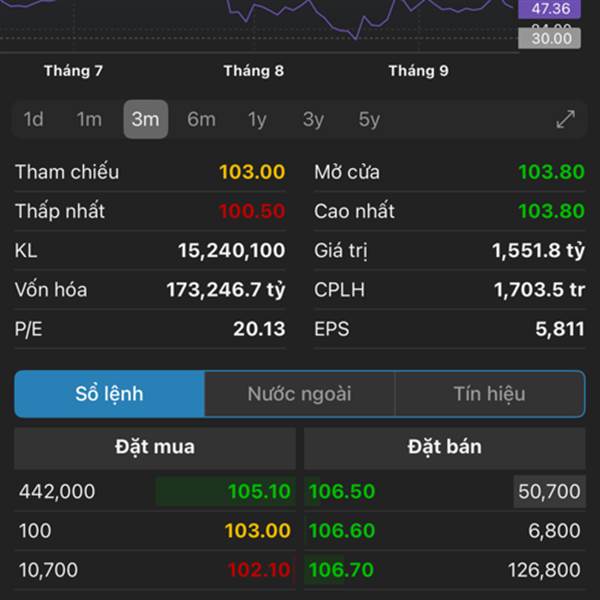
Task: View the 5y chart range
Action: 369,120
